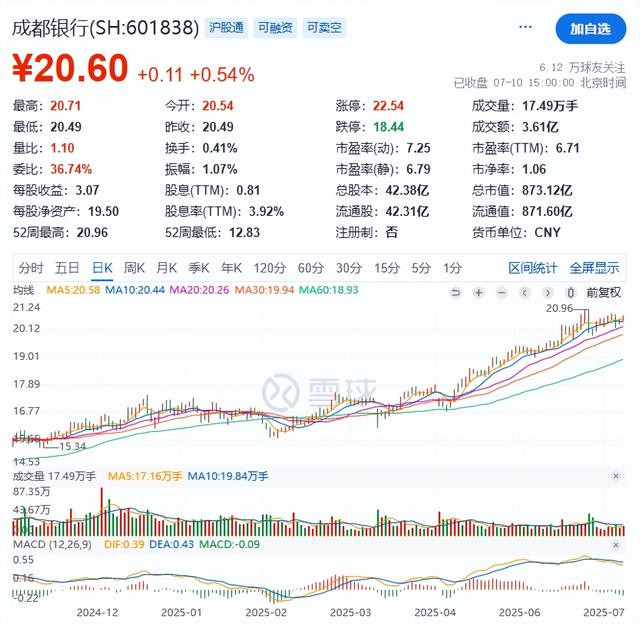Zoom out chart with minus icon
This screenshot has width=640, height=624.
[x=501, y=292]
